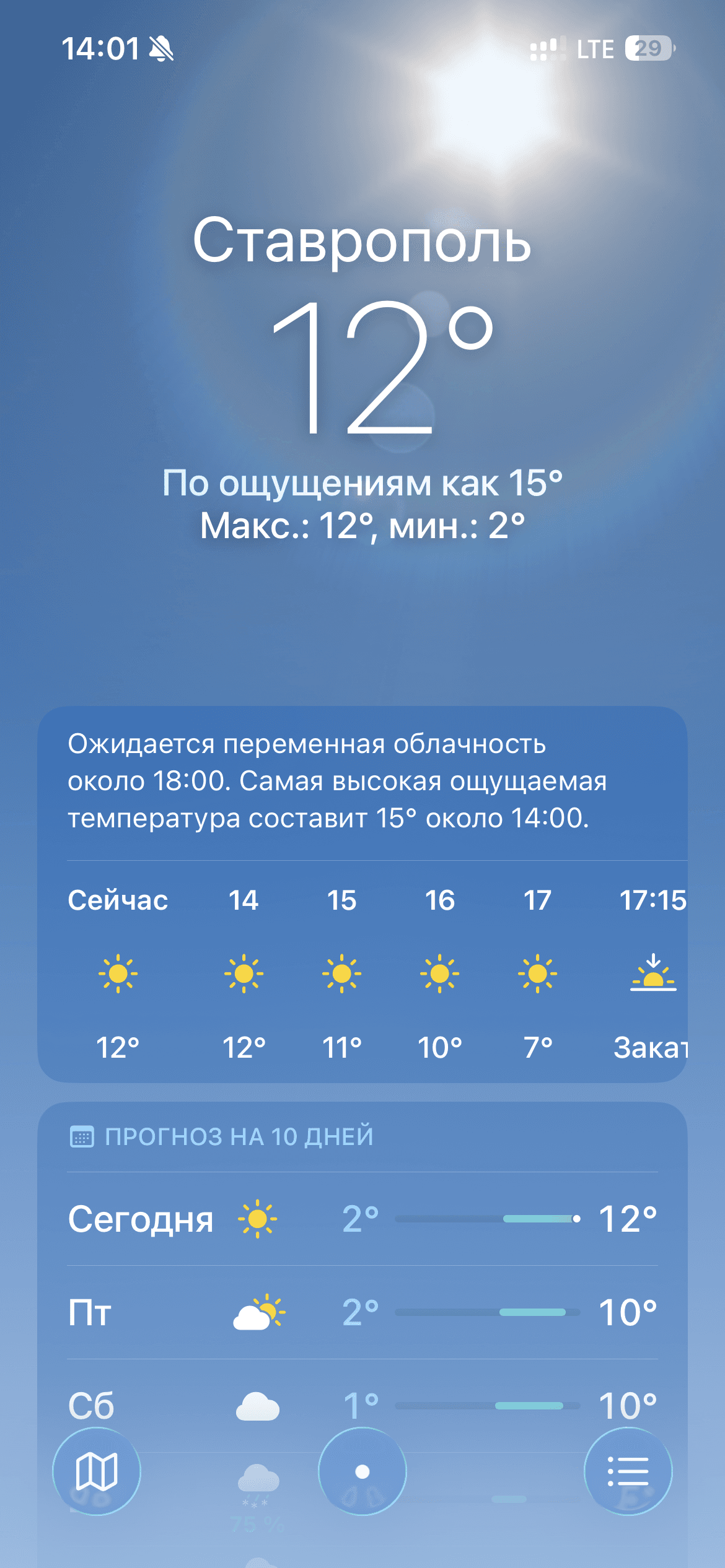Open the list of saved cities
This screenshot has height=1568, width=725.
pos(628,1471)
